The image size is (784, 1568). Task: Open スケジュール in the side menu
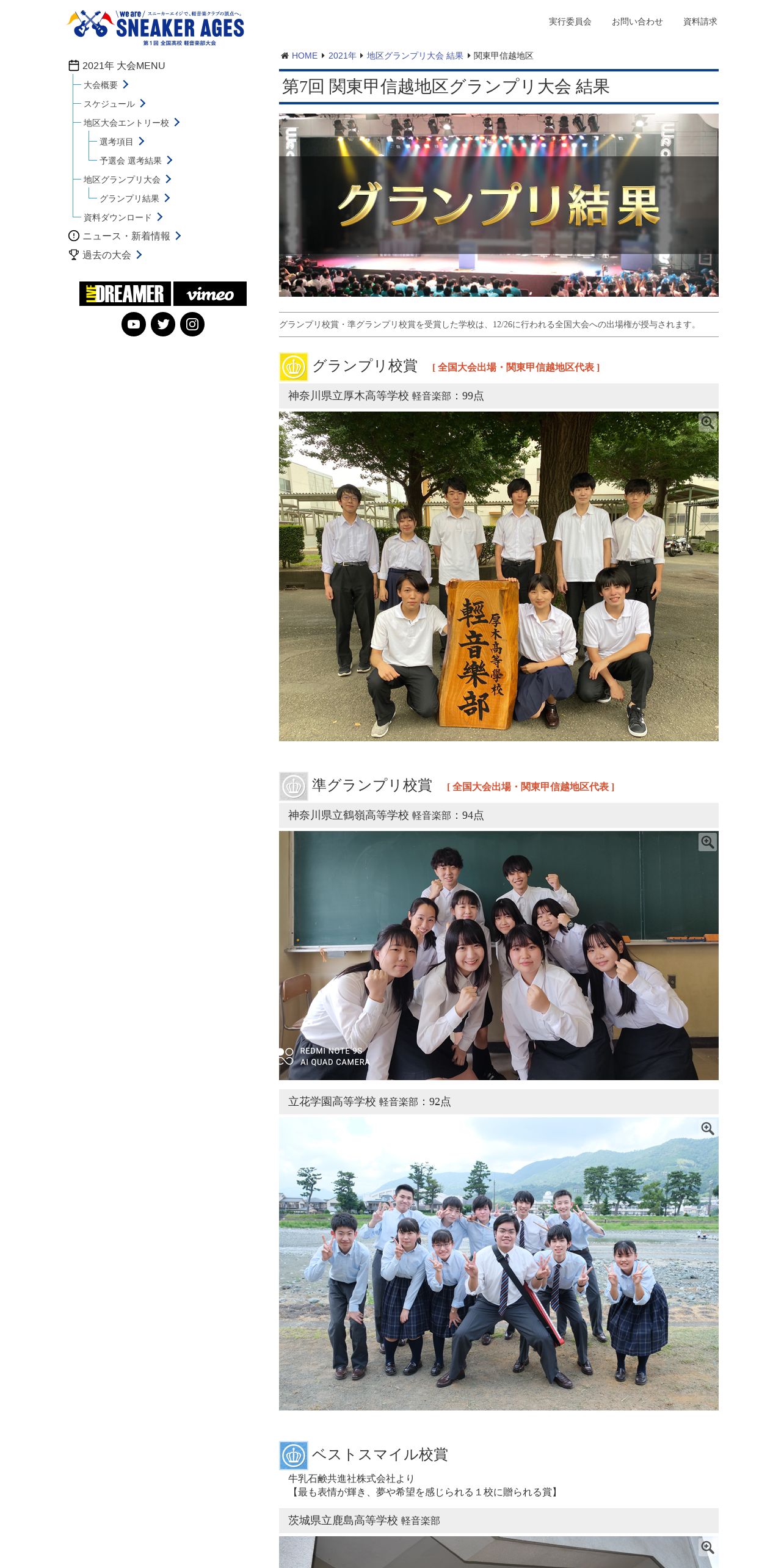(109, 104)
